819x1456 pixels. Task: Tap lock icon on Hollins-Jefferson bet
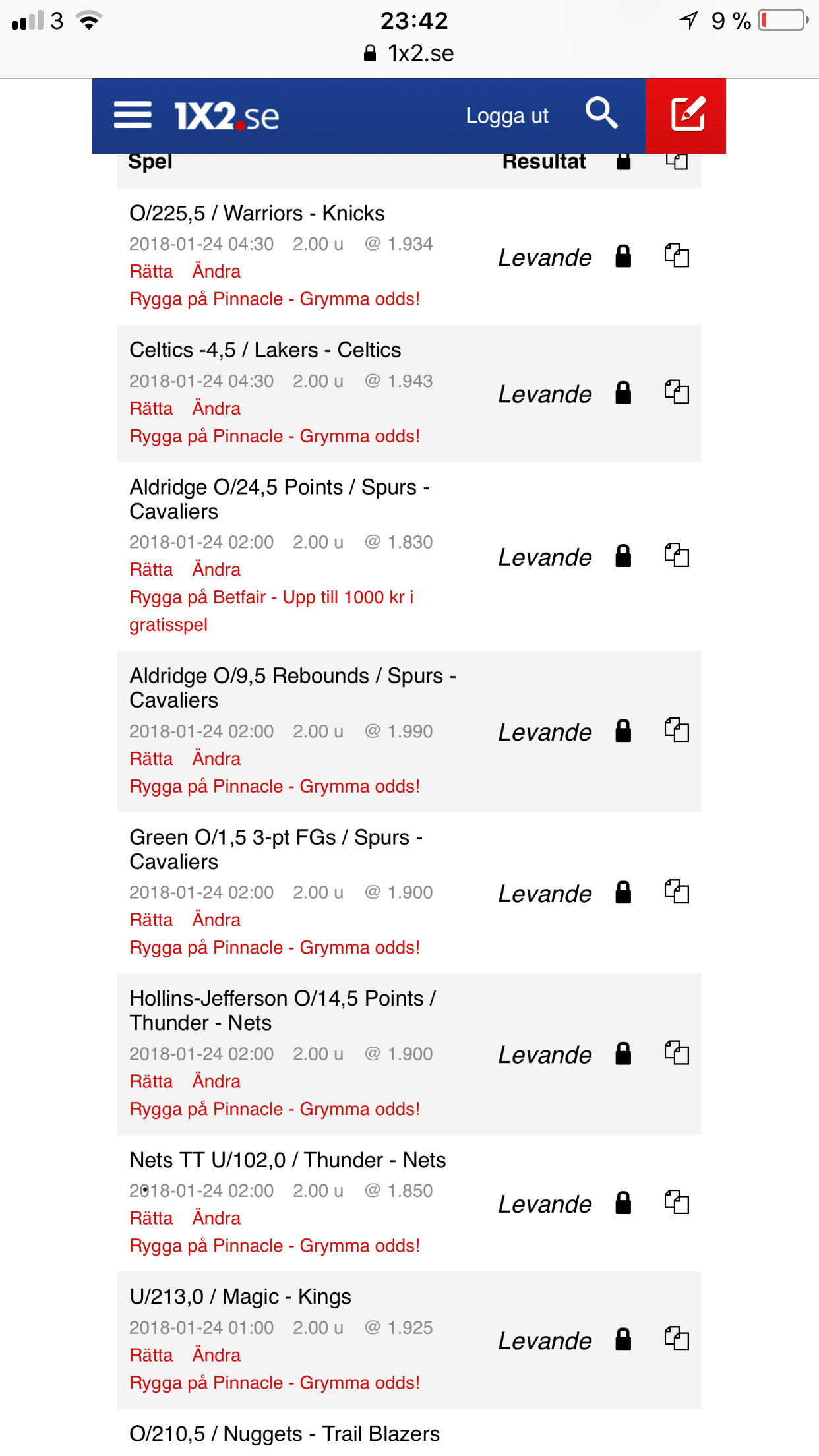(x=623, y=1054)
